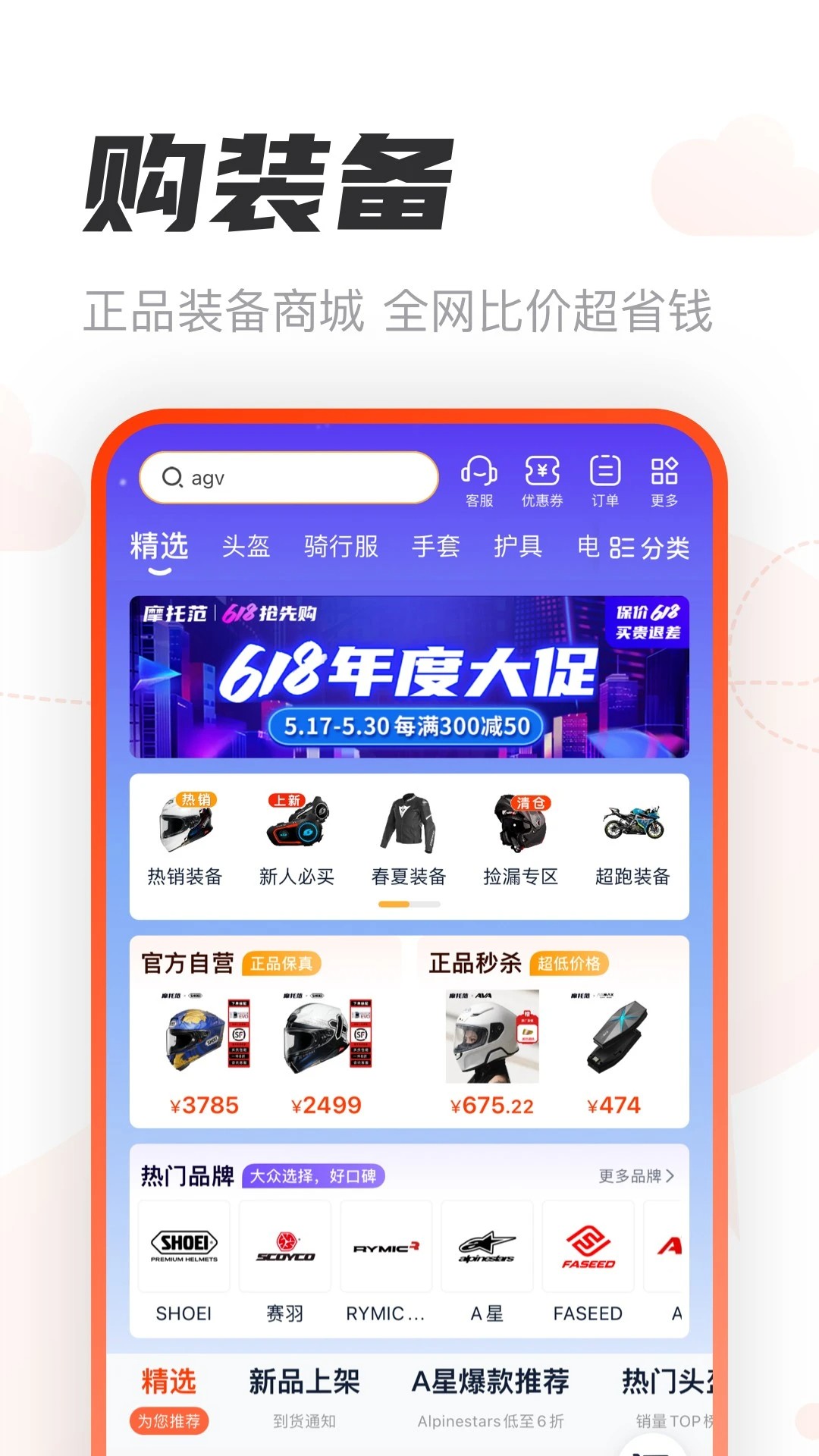Screen dimensions: 819x1456
Task: Switch to the 头盔 tab
Action: point(245,548)
